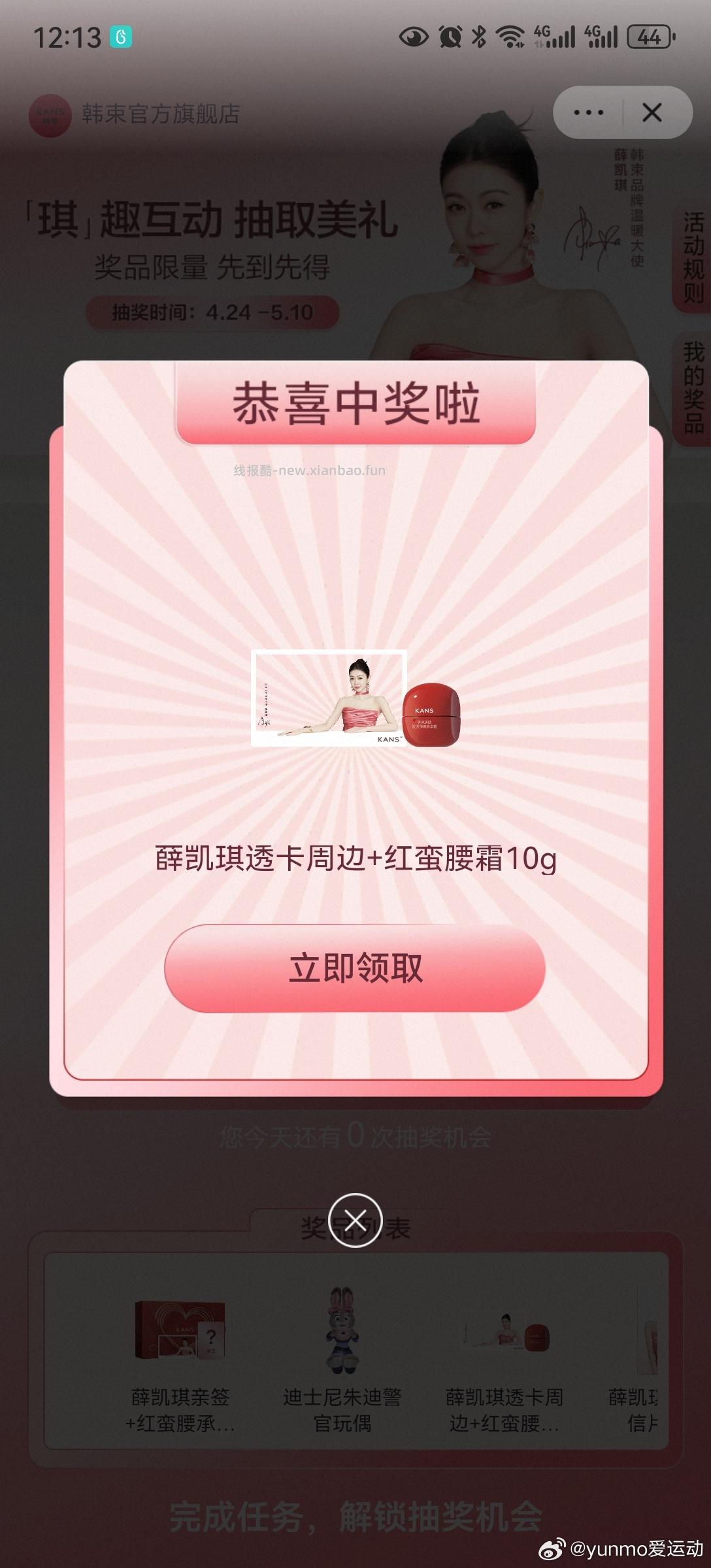The width and height of the screenshot is (711, 1568).
Task: Claim the prize with 立即领取
Action: 355,968
